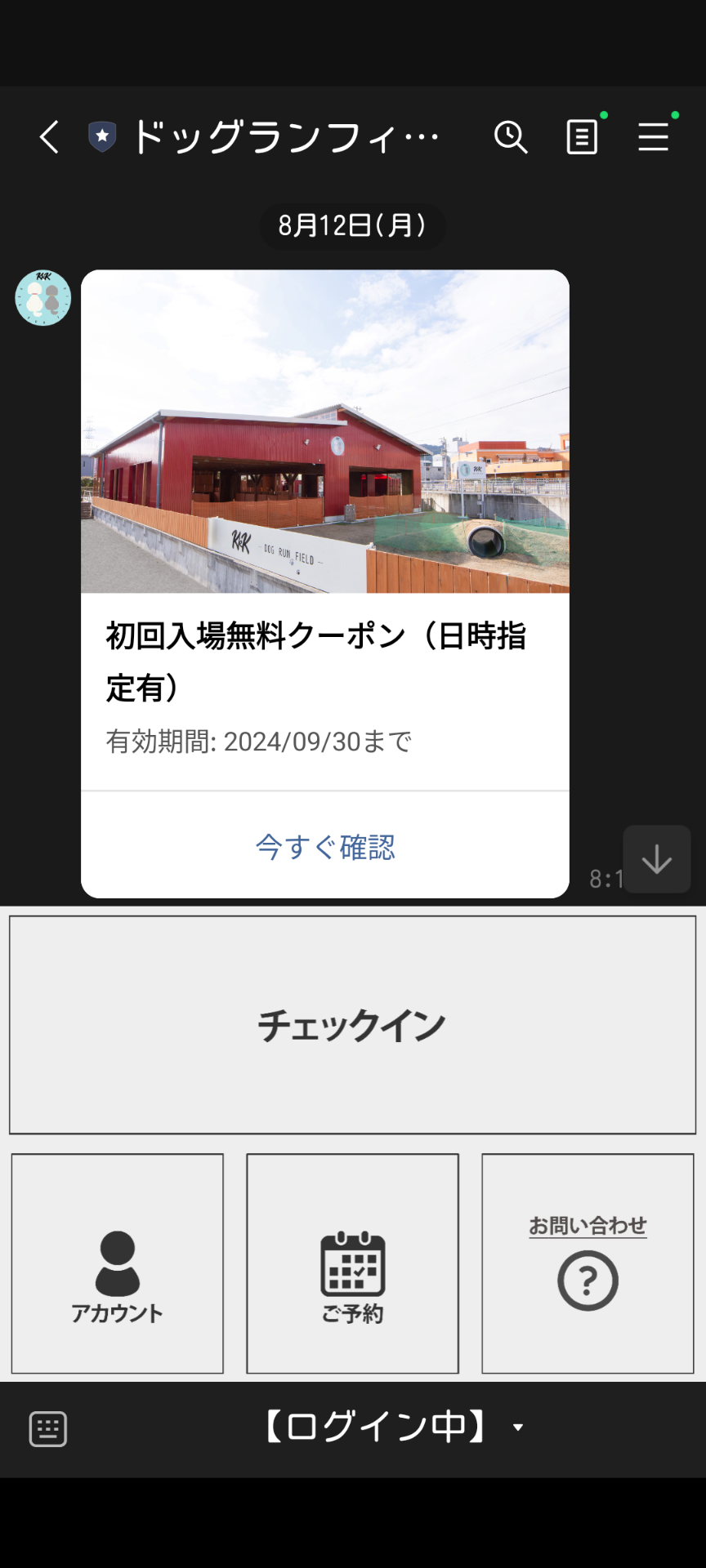Open ご予約 reservation tile
This screenshot has height=1568, width=706.
(x=353, y=1263)
